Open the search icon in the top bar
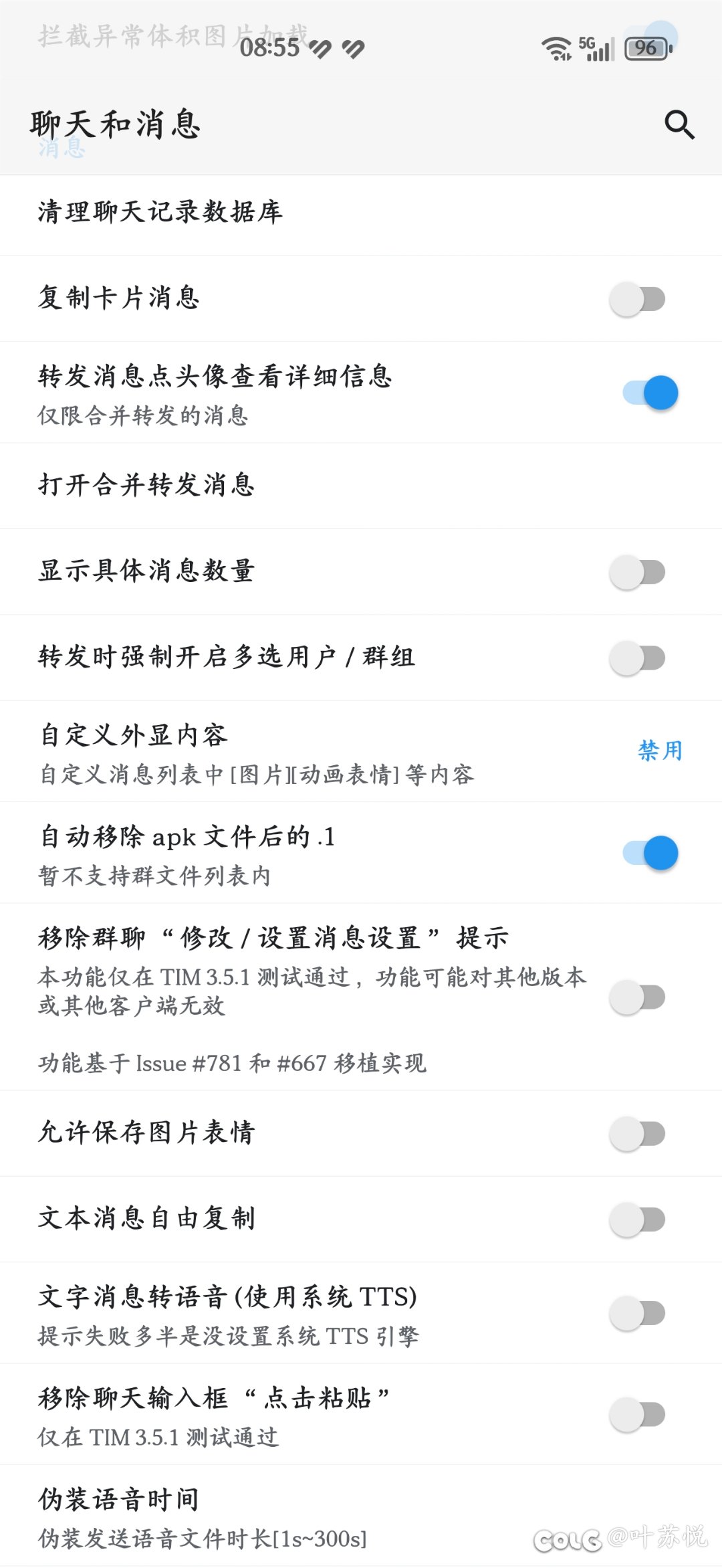Image resolution: width=722 pixels, height=1568 pixels. pos(680,124)
